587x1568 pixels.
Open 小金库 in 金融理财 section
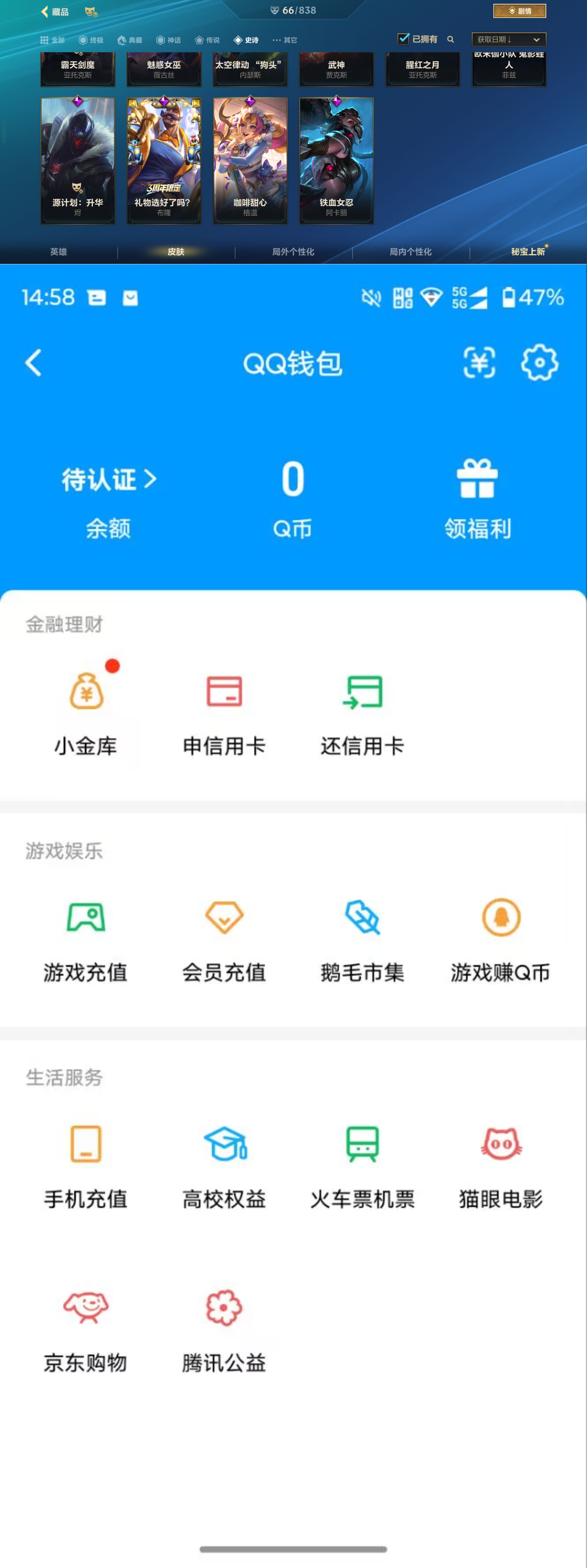pos(85,706)
